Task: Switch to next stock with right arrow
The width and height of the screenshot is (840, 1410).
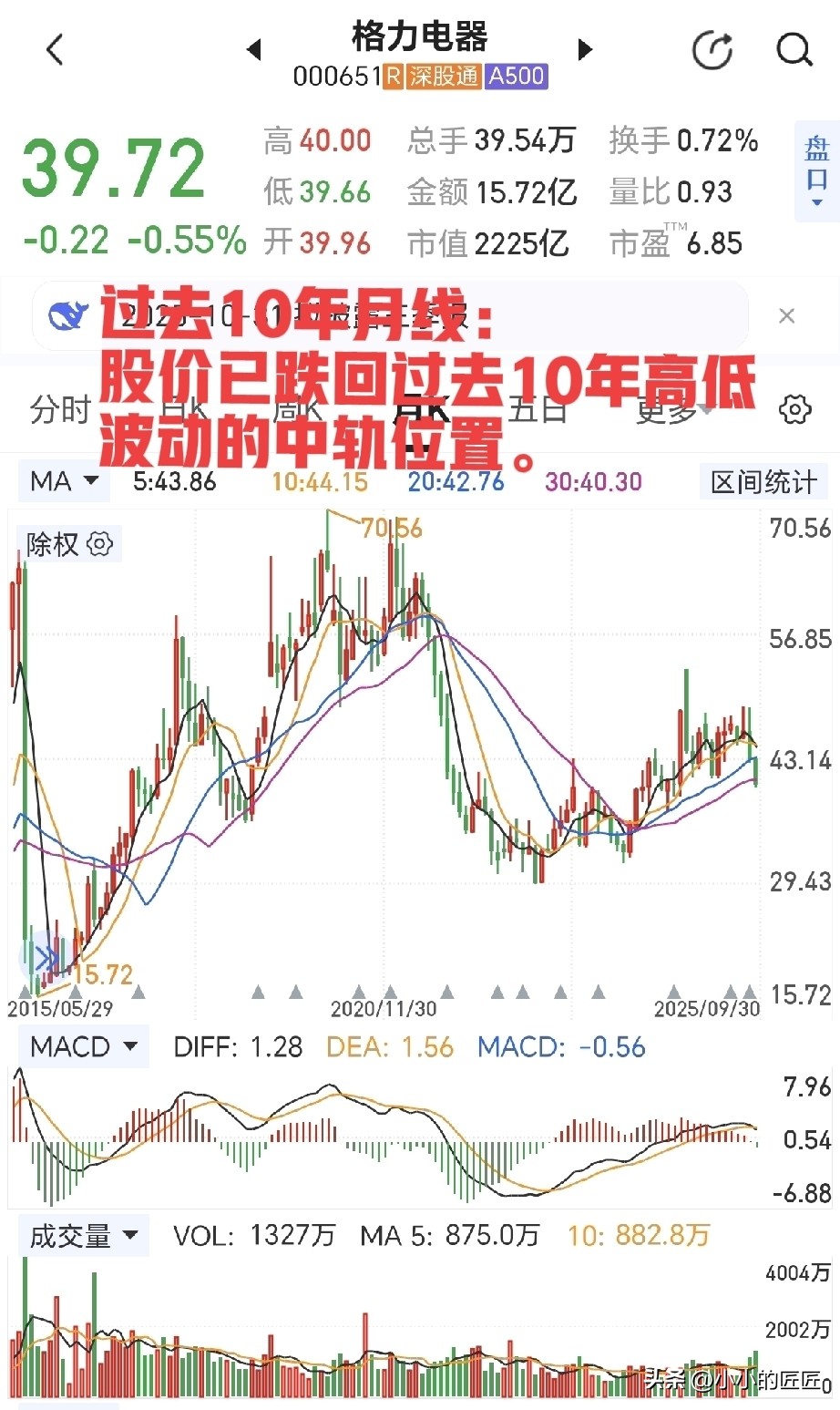Action: point(584,50)
